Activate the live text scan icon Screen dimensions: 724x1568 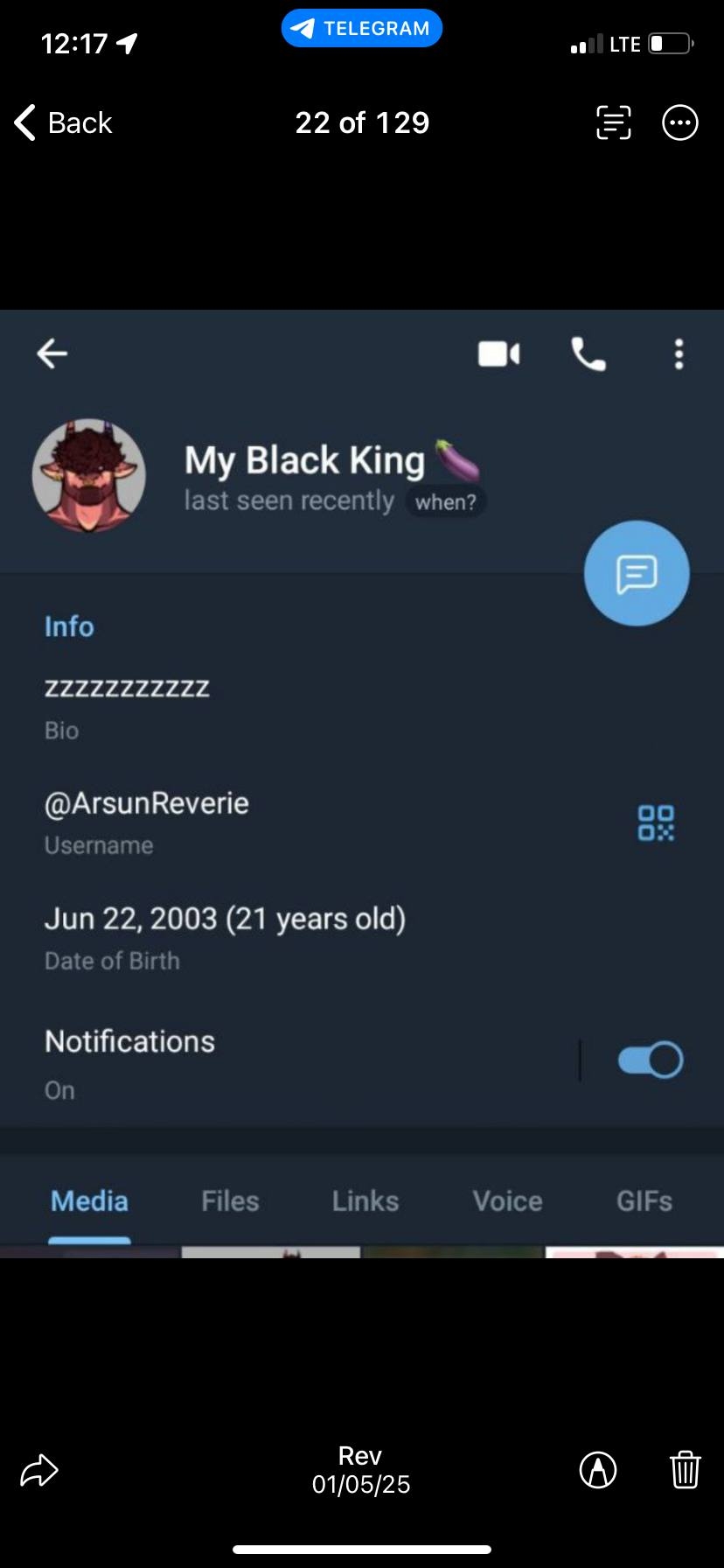coord(613,122)
